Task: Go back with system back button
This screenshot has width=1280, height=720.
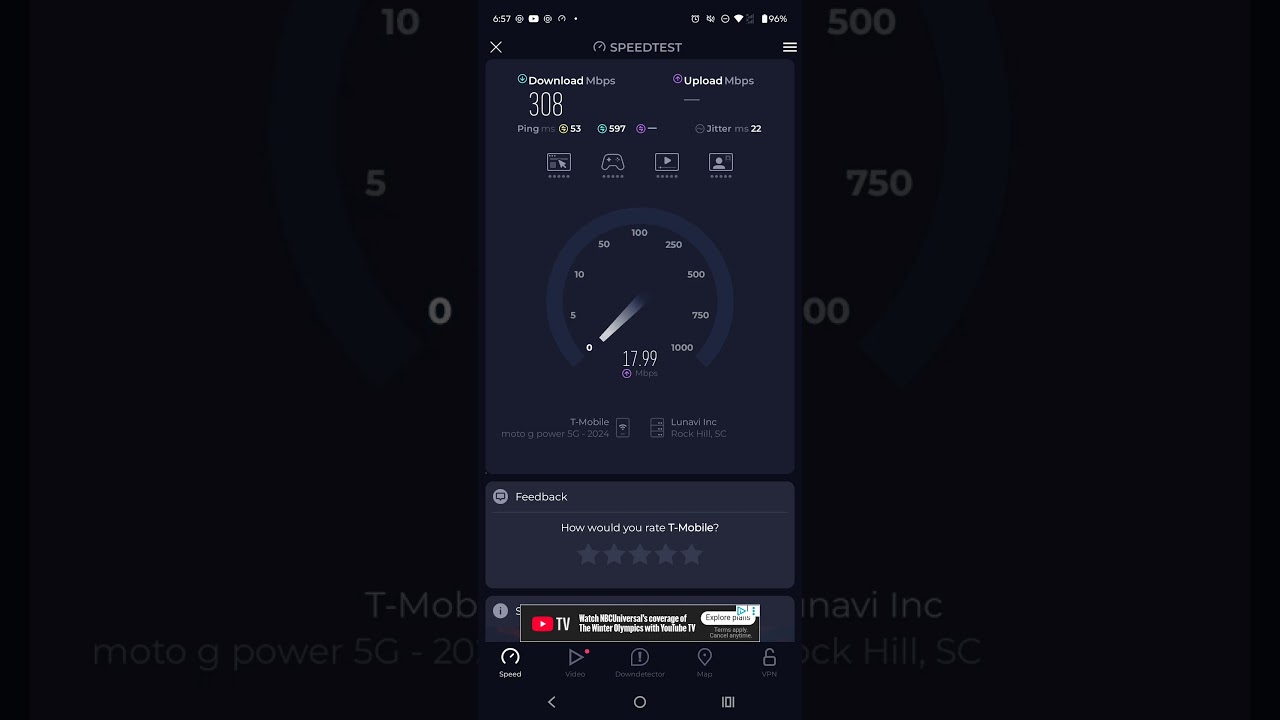Action: (552, 702)
